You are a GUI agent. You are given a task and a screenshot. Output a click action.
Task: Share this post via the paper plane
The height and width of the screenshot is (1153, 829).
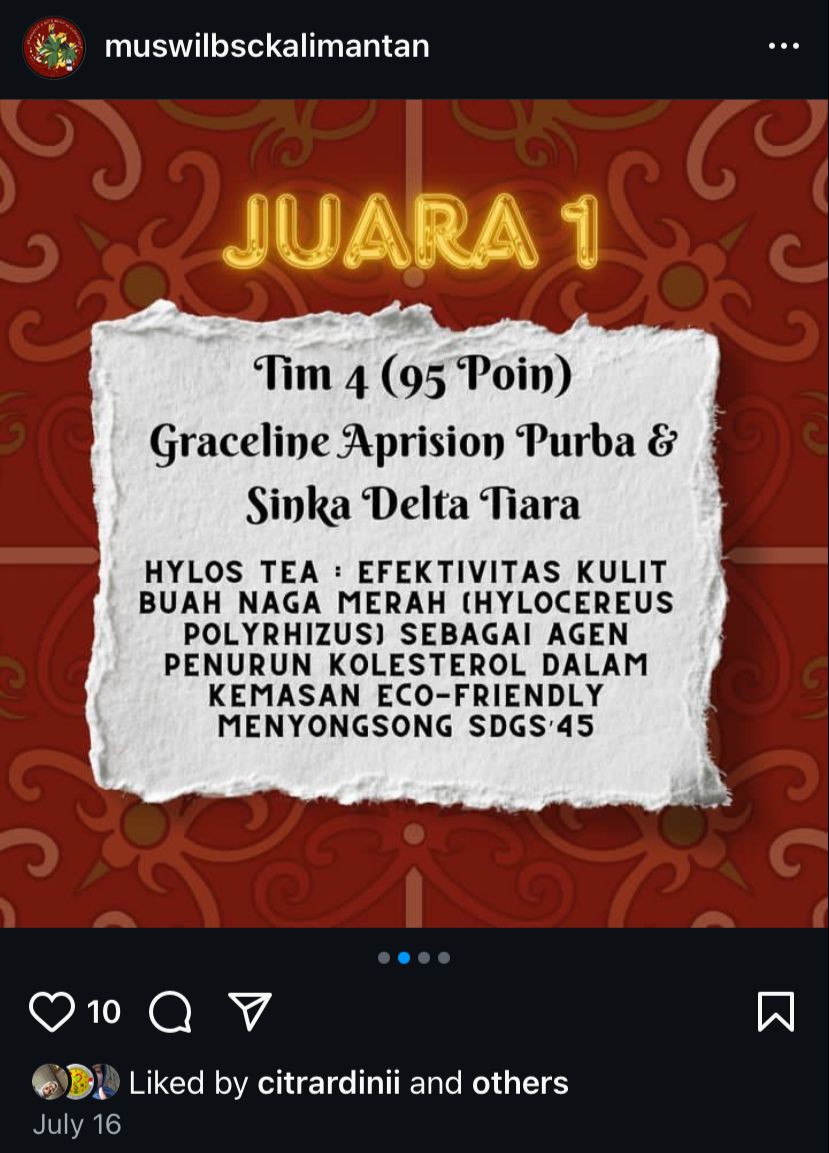[x=250, y=1011]
